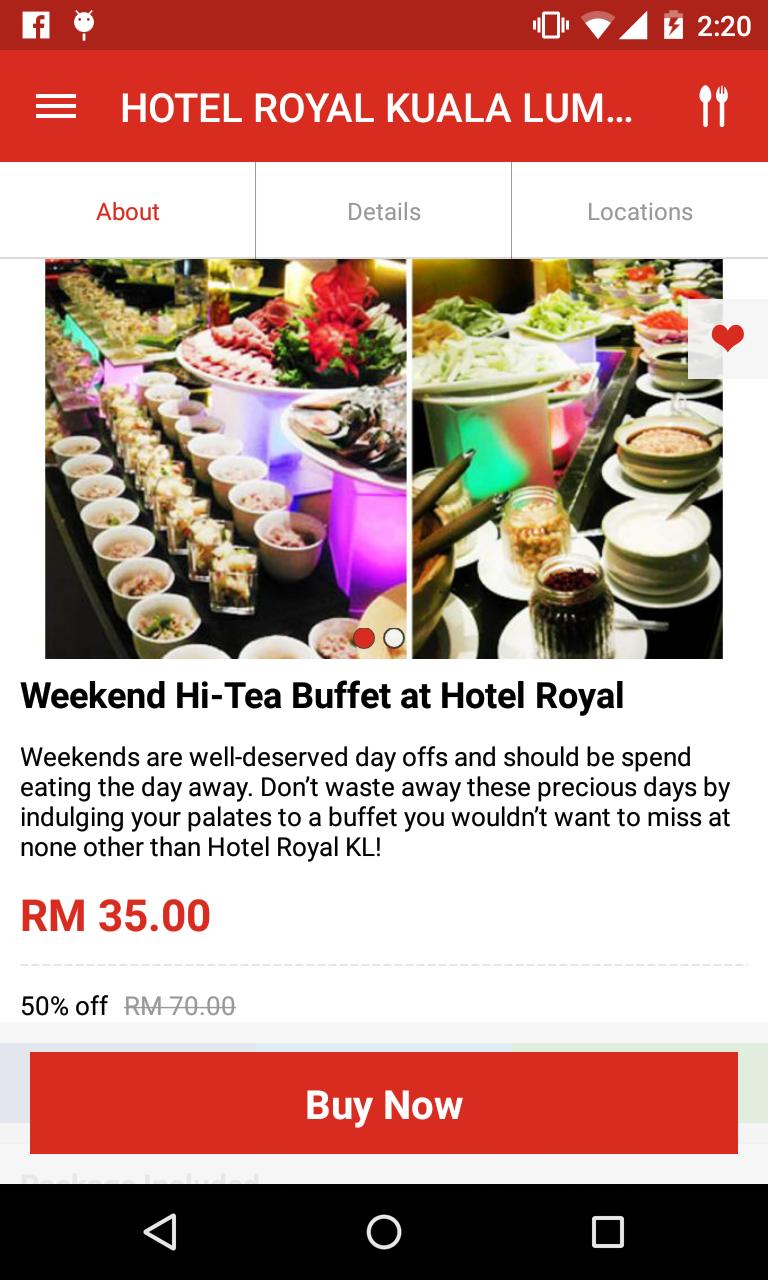Image resolution: width=768 pixels, height=1280 pixels.
Task: Tap the fork and knife icon
Action: (x=713, y=107)
